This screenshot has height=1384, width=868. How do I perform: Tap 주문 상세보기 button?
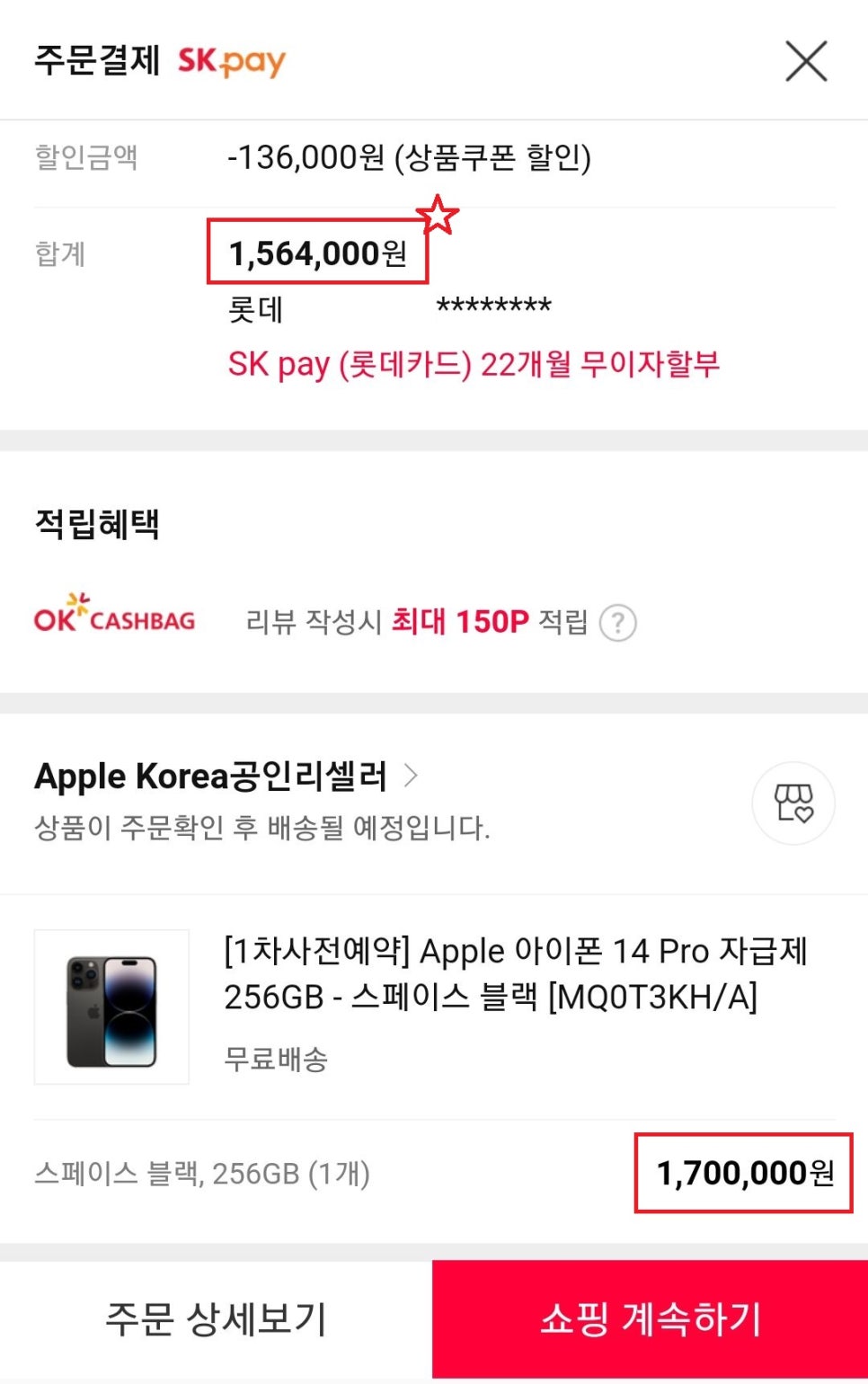click(216, 1319)
